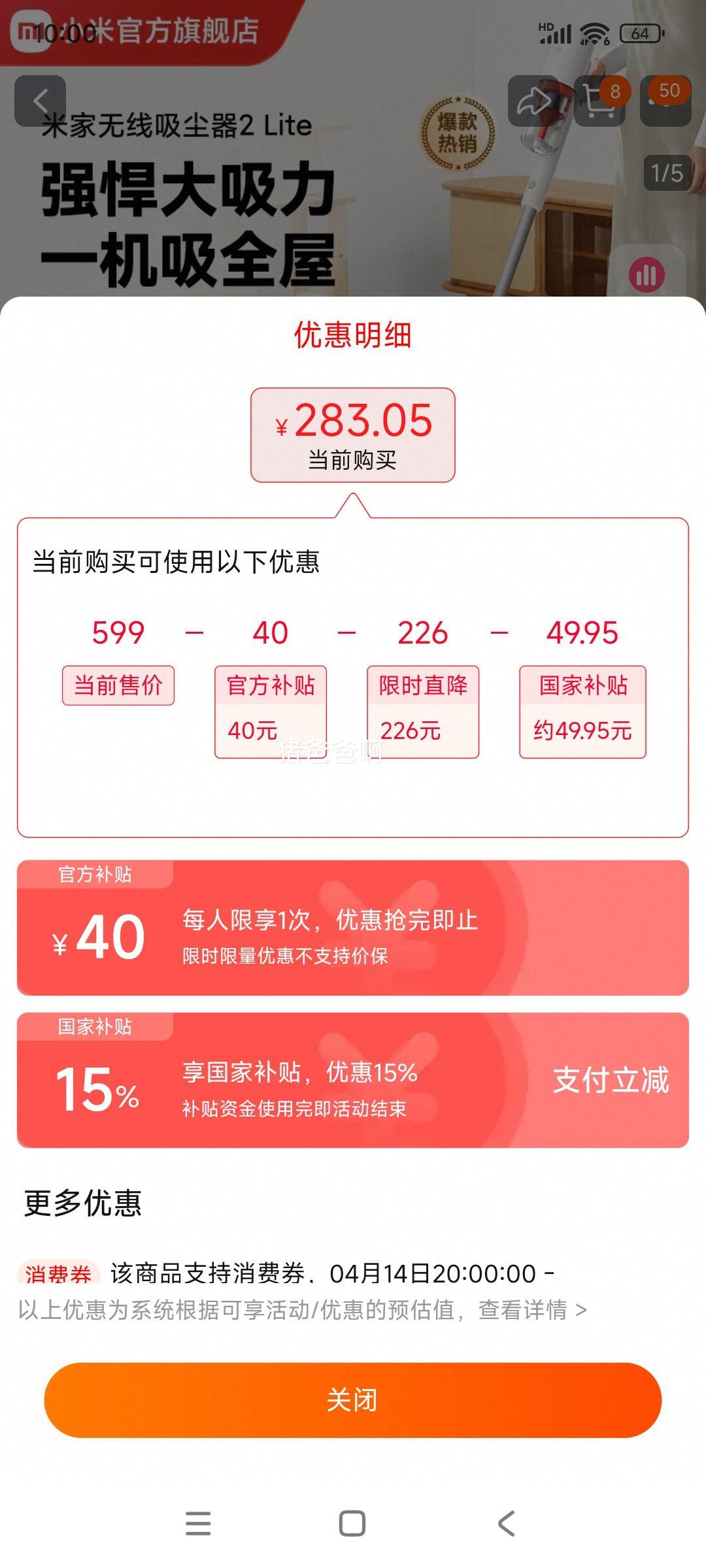The image size is (706, 1568).
Task: Open the shopping cart
Action: pos(599,101)
